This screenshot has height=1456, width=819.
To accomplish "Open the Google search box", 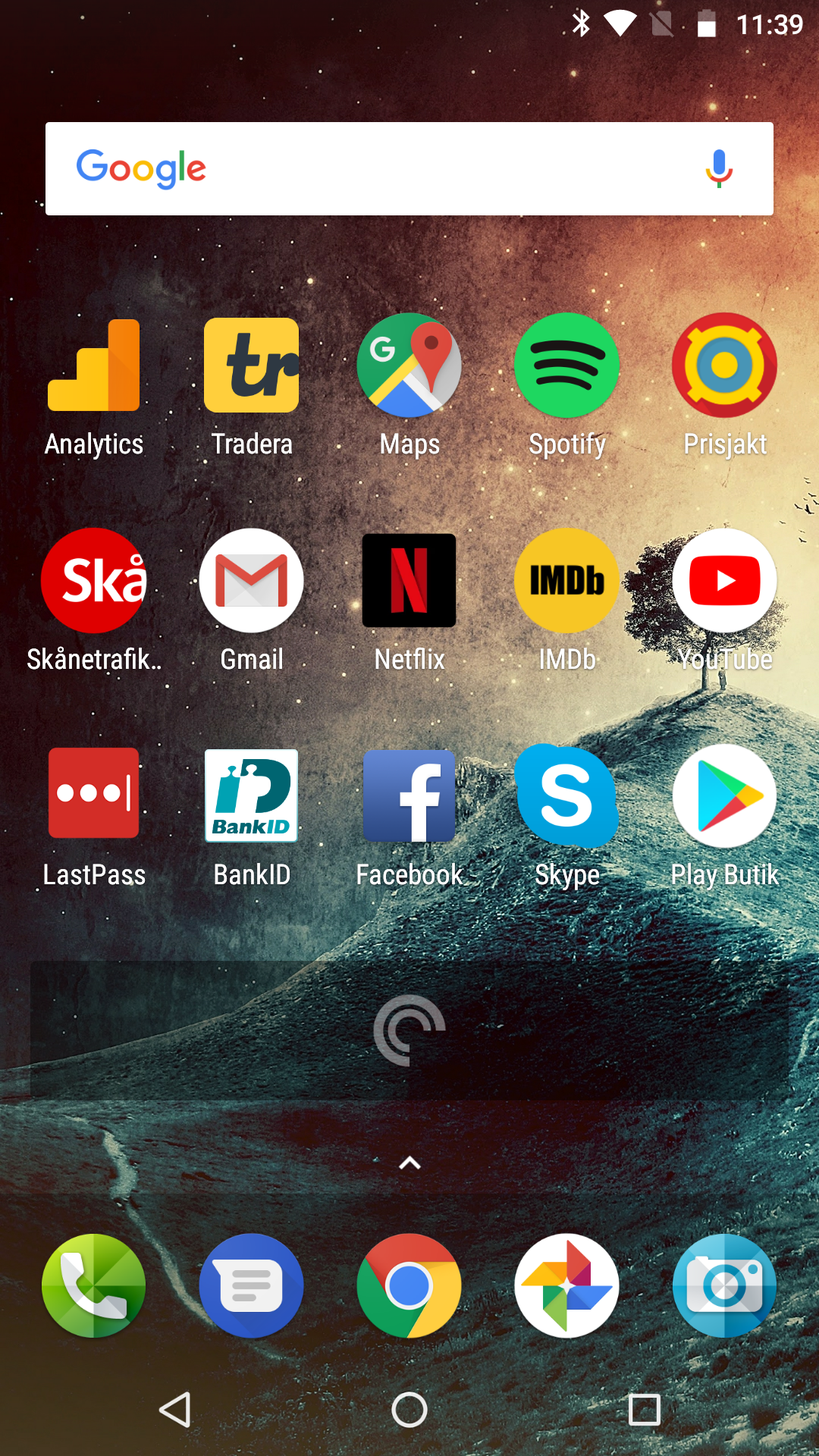I will [x=379, y=168].
